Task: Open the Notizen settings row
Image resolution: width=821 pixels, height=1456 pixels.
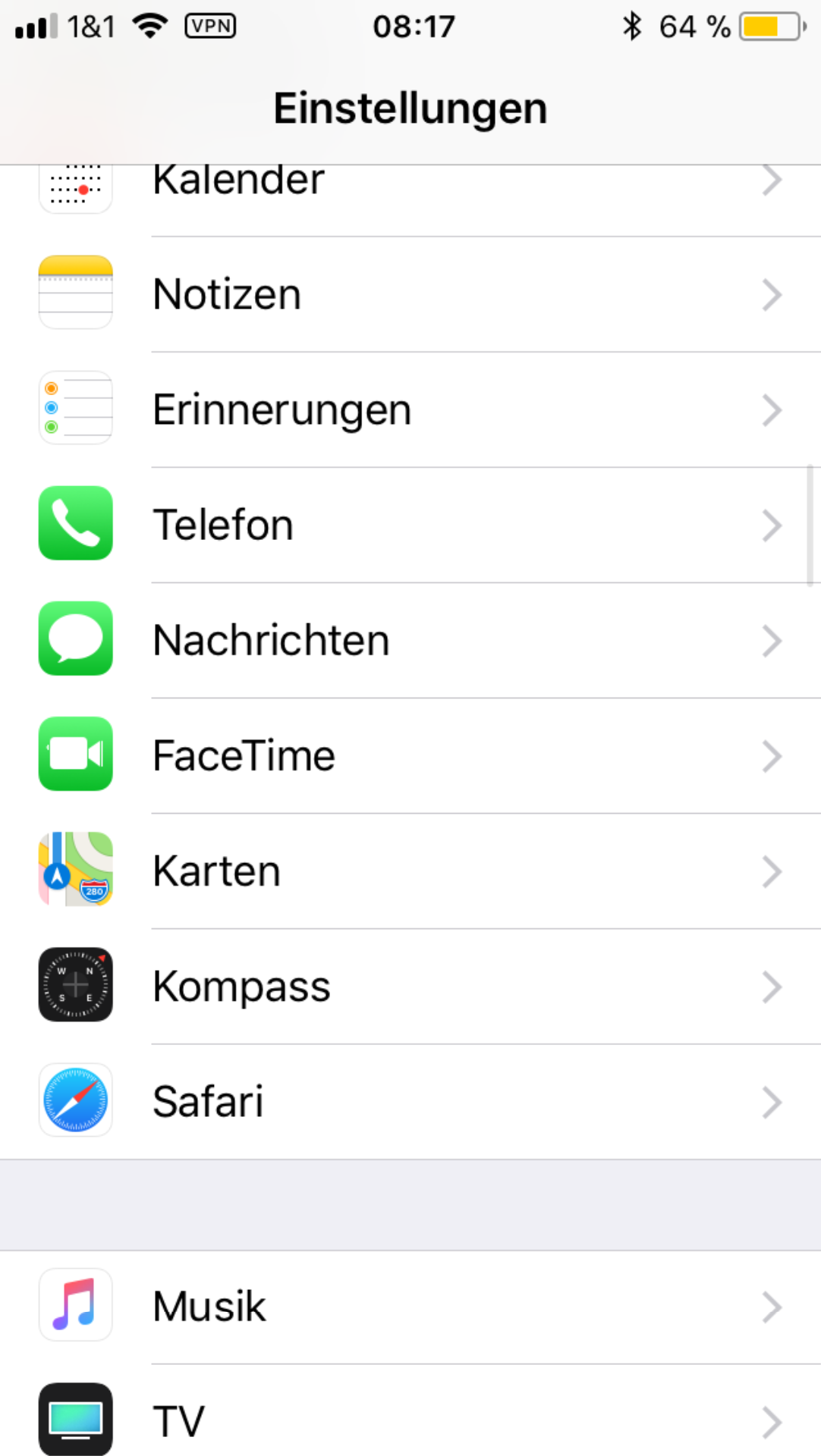Action: (410, 294)
